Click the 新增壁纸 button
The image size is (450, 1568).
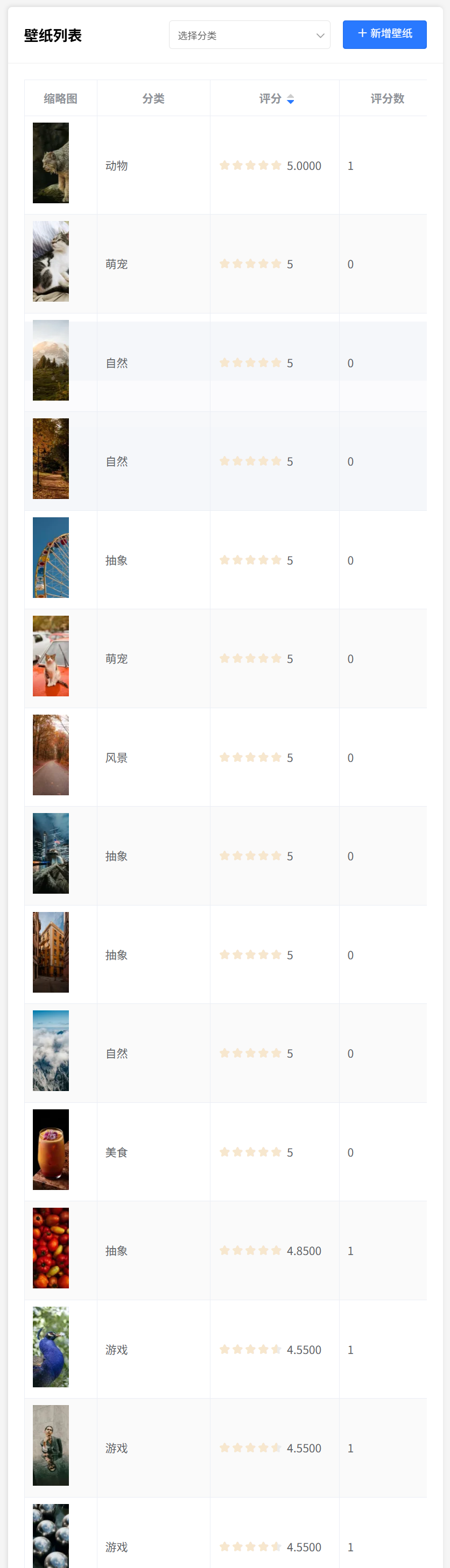tap(384, 34)
